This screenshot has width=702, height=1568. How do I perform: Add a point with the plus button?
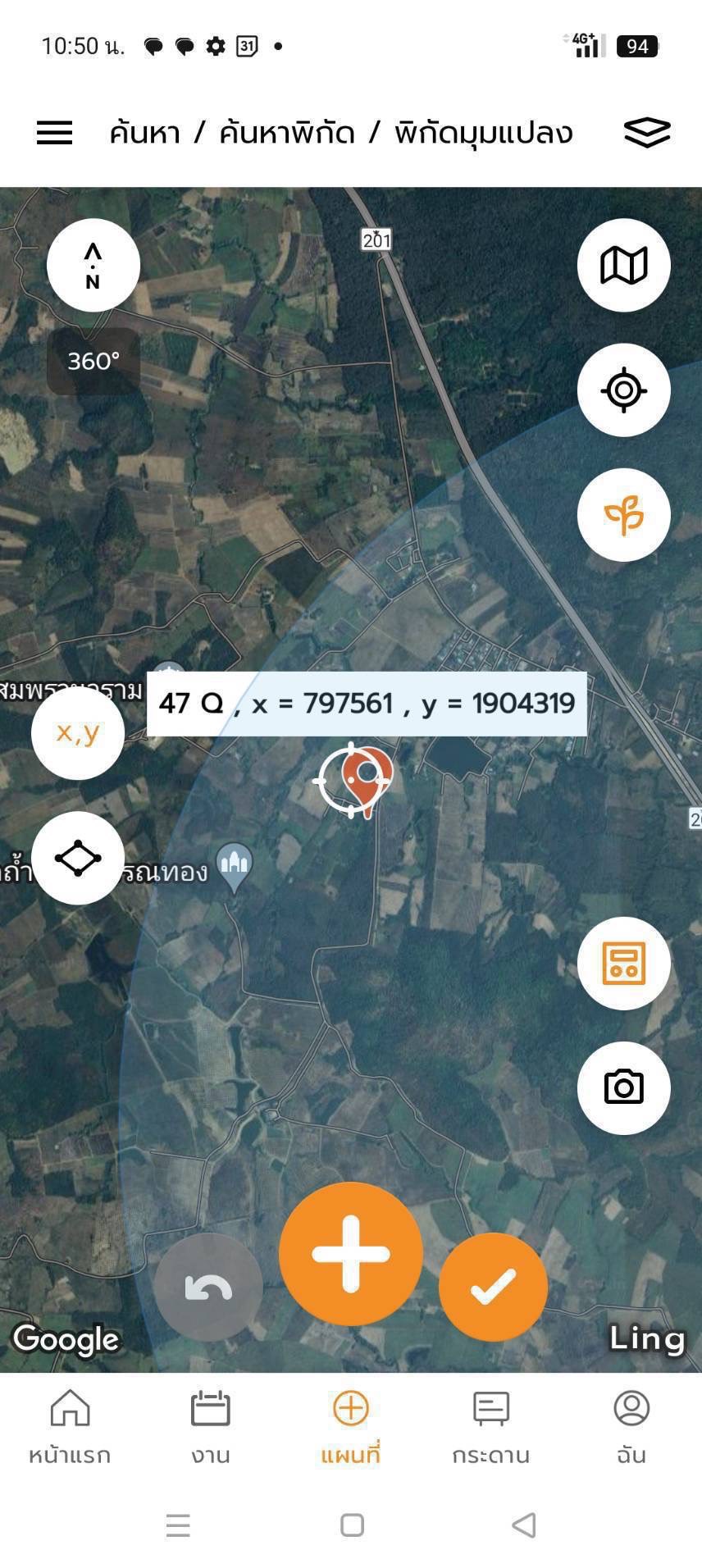coord(351,1254)
